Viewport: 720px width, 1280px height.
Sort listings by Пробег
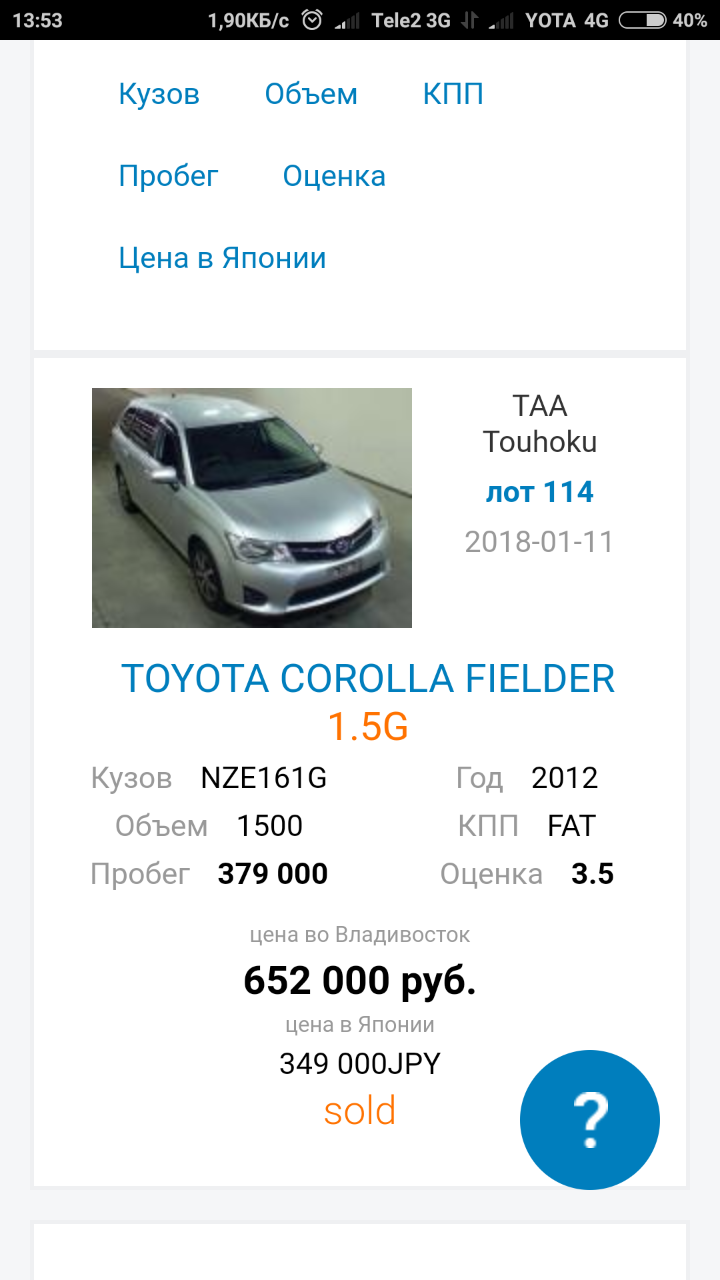point(168,176)
